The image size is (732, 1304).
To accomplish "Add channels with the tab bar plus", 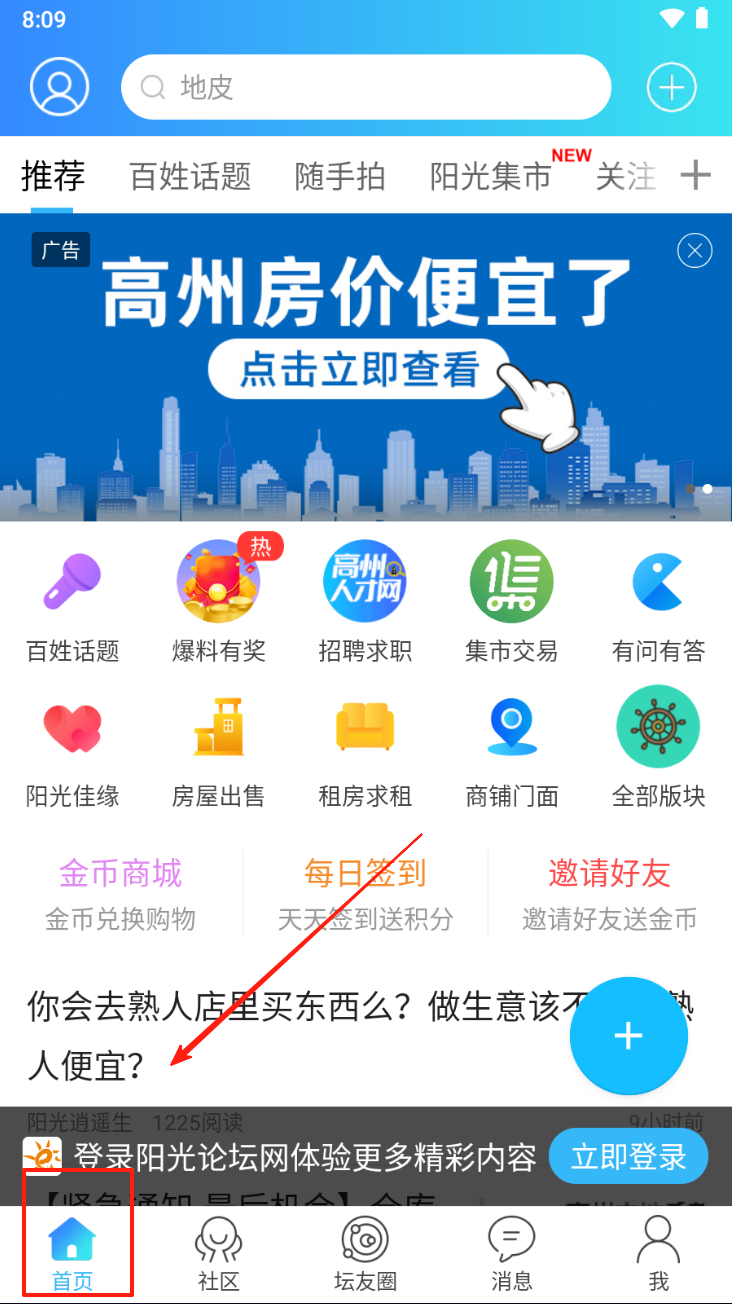I will pos(695,176).
